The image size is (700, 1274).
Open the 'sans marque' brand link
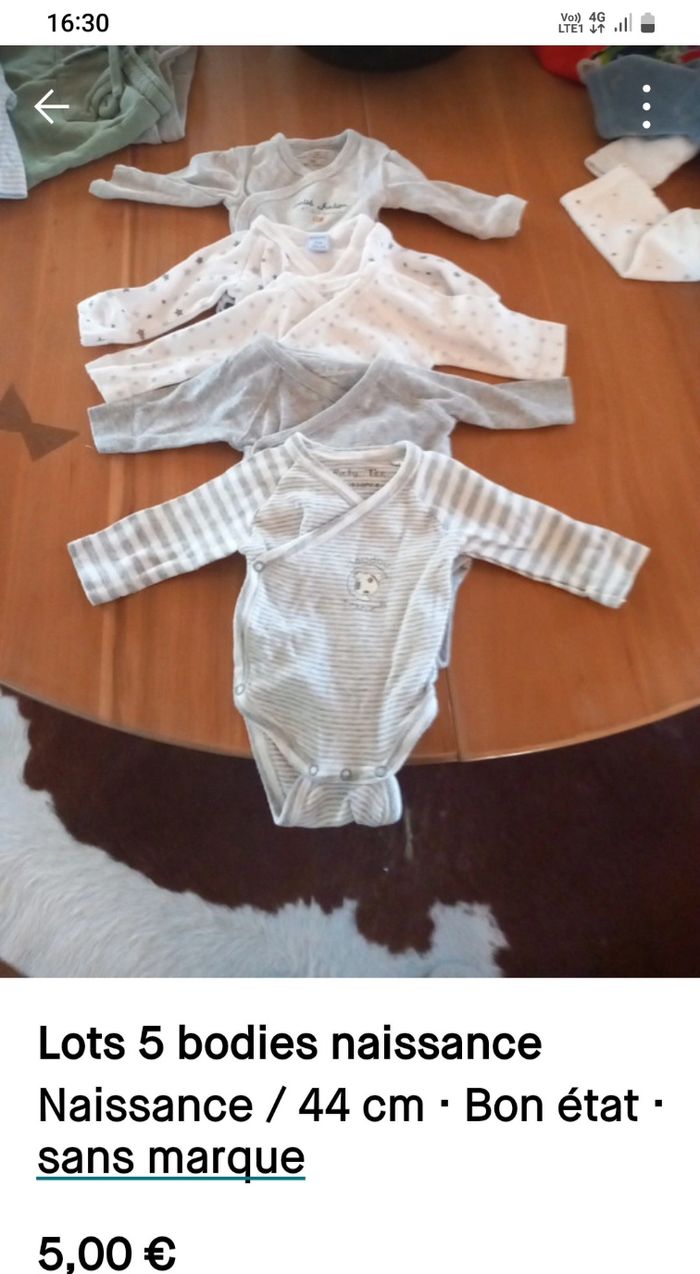171,1158
